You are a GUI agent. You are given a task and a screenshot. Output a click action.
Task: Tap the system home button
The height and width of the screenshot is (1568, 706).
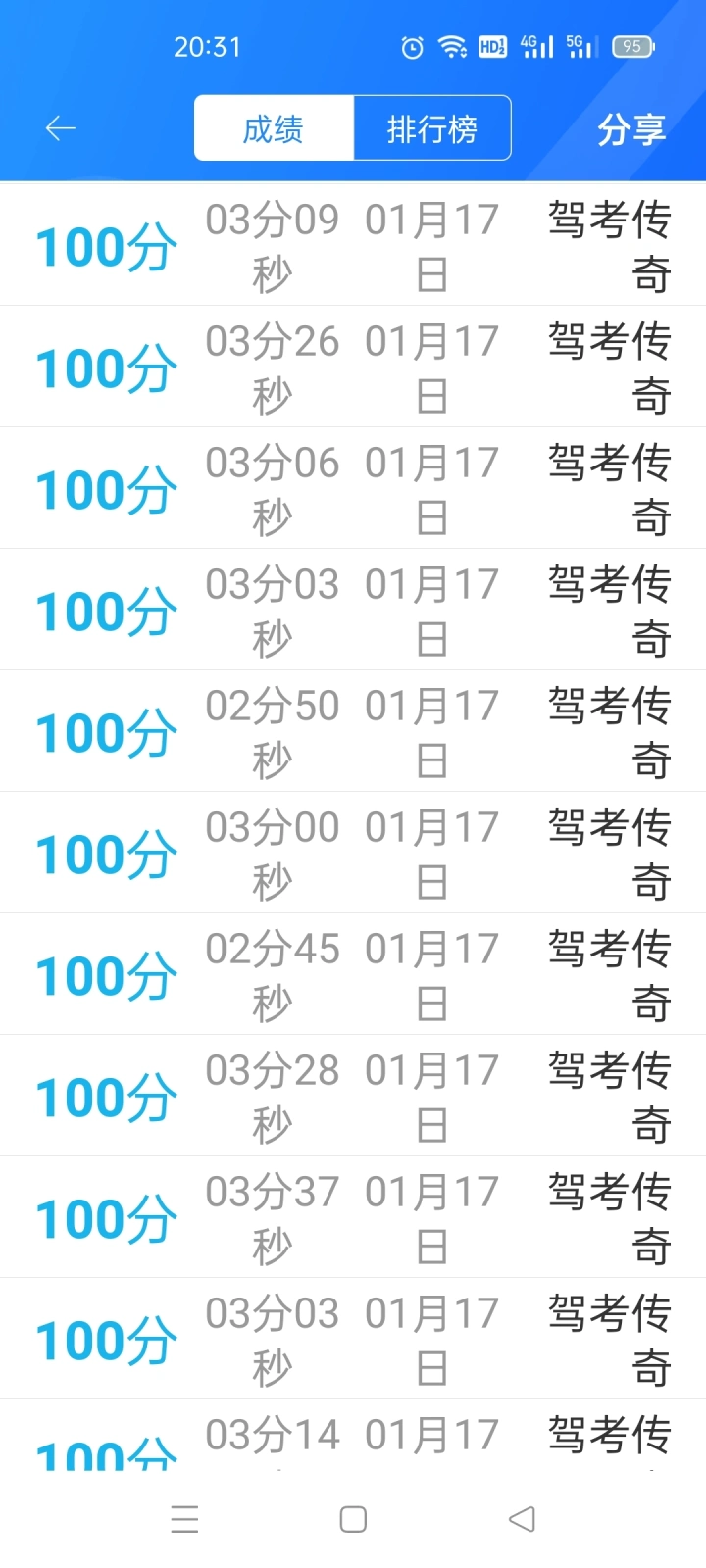point(353,1519)
